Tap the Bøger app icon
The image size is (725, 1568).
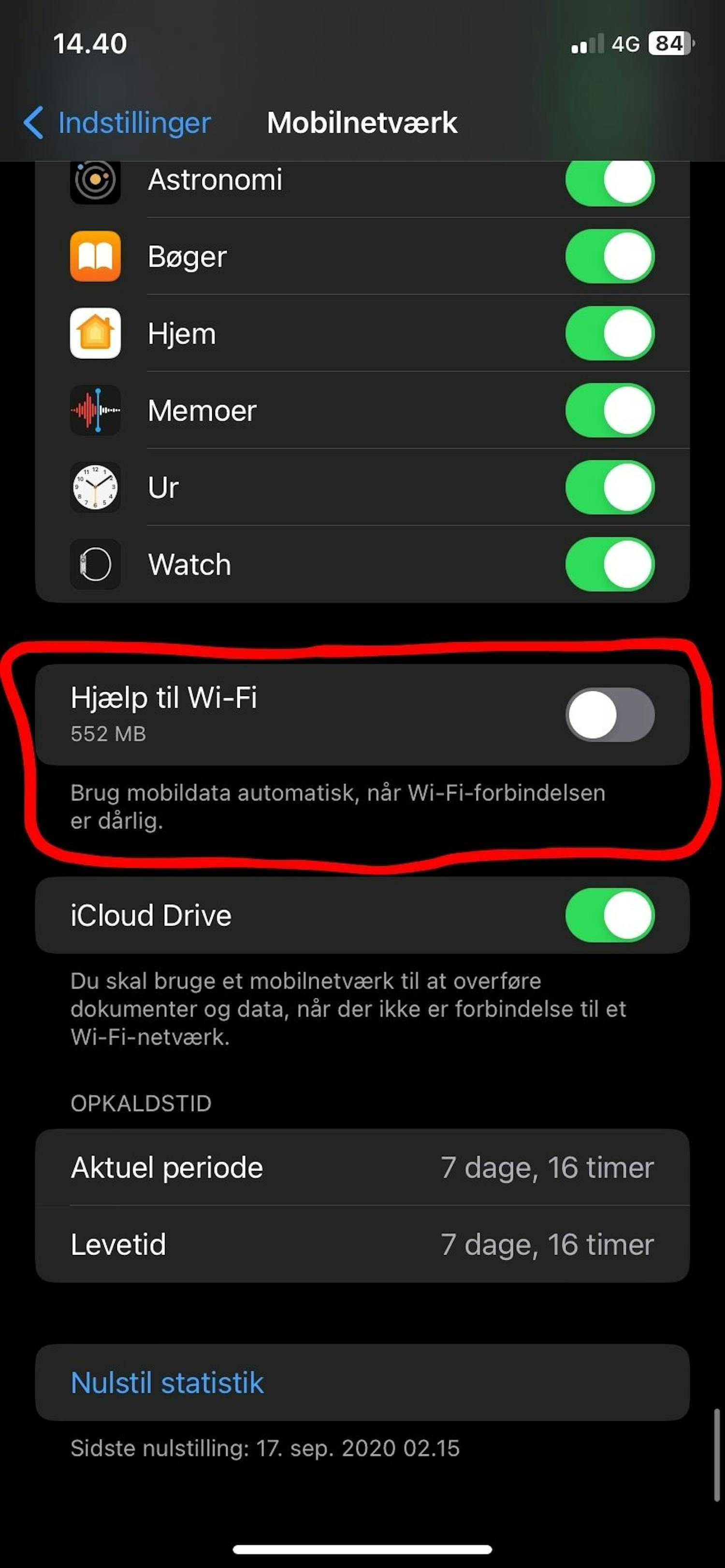(95, 256)
